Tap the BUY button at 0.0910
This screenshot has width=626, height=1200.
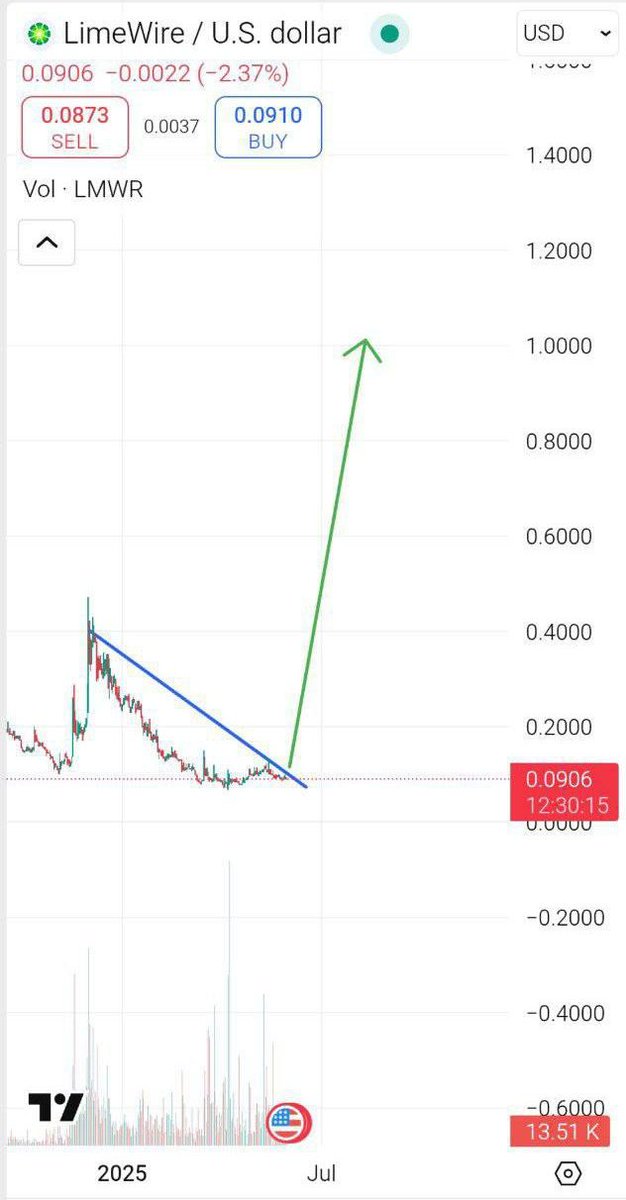click(x=268, y=127)
